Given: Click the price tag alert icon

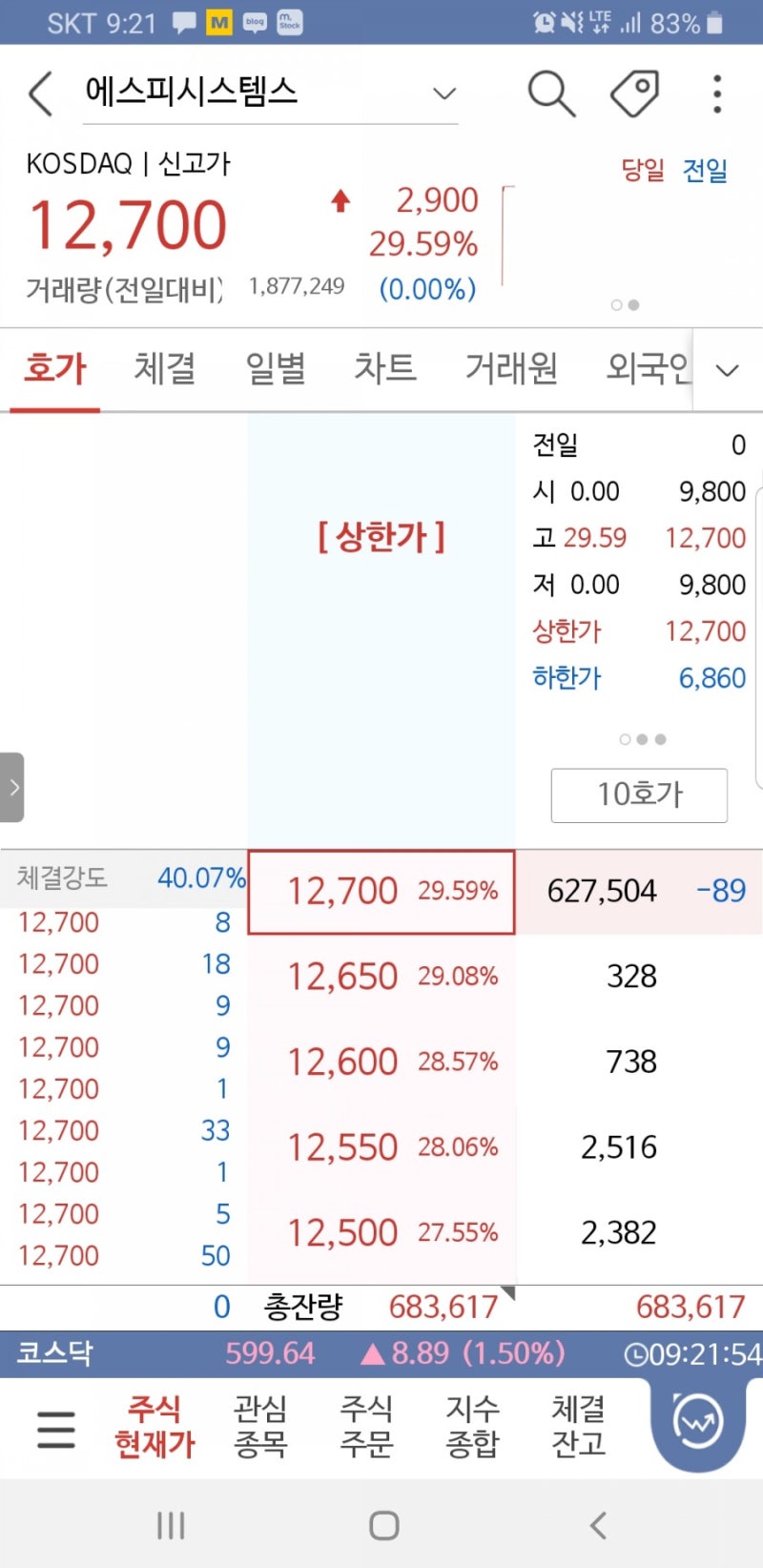Looking at the screenshot, I should (633, 93).
